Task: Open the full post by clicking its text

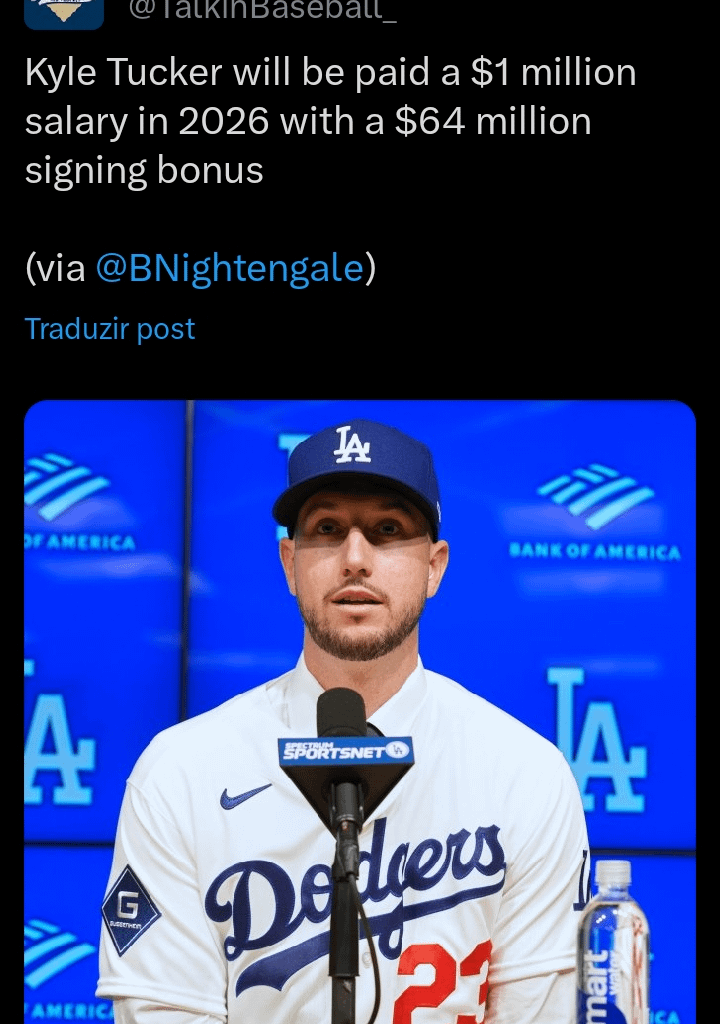Action: click(x=330, y=120)
